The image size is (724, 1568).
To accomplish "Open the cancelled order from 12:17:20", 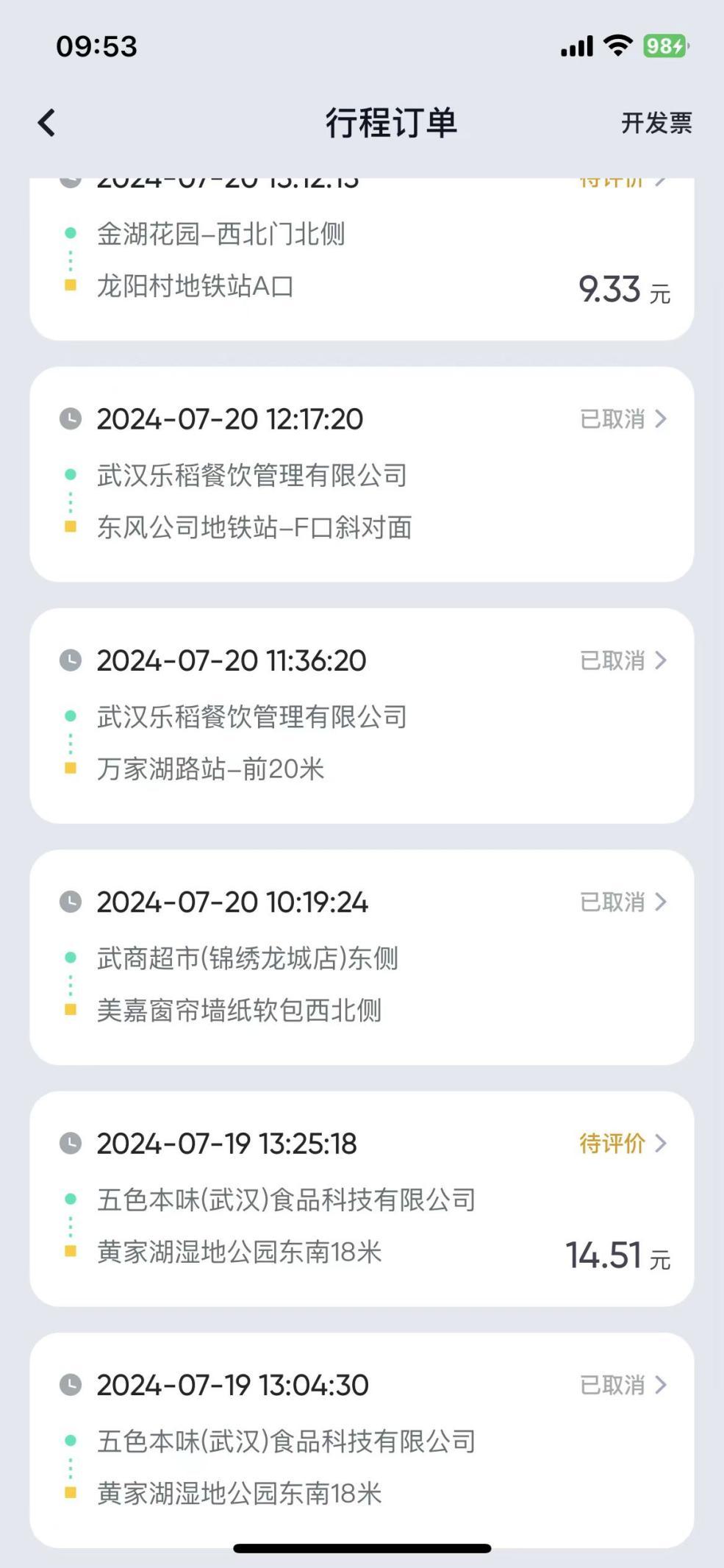I will pos(362,474).
